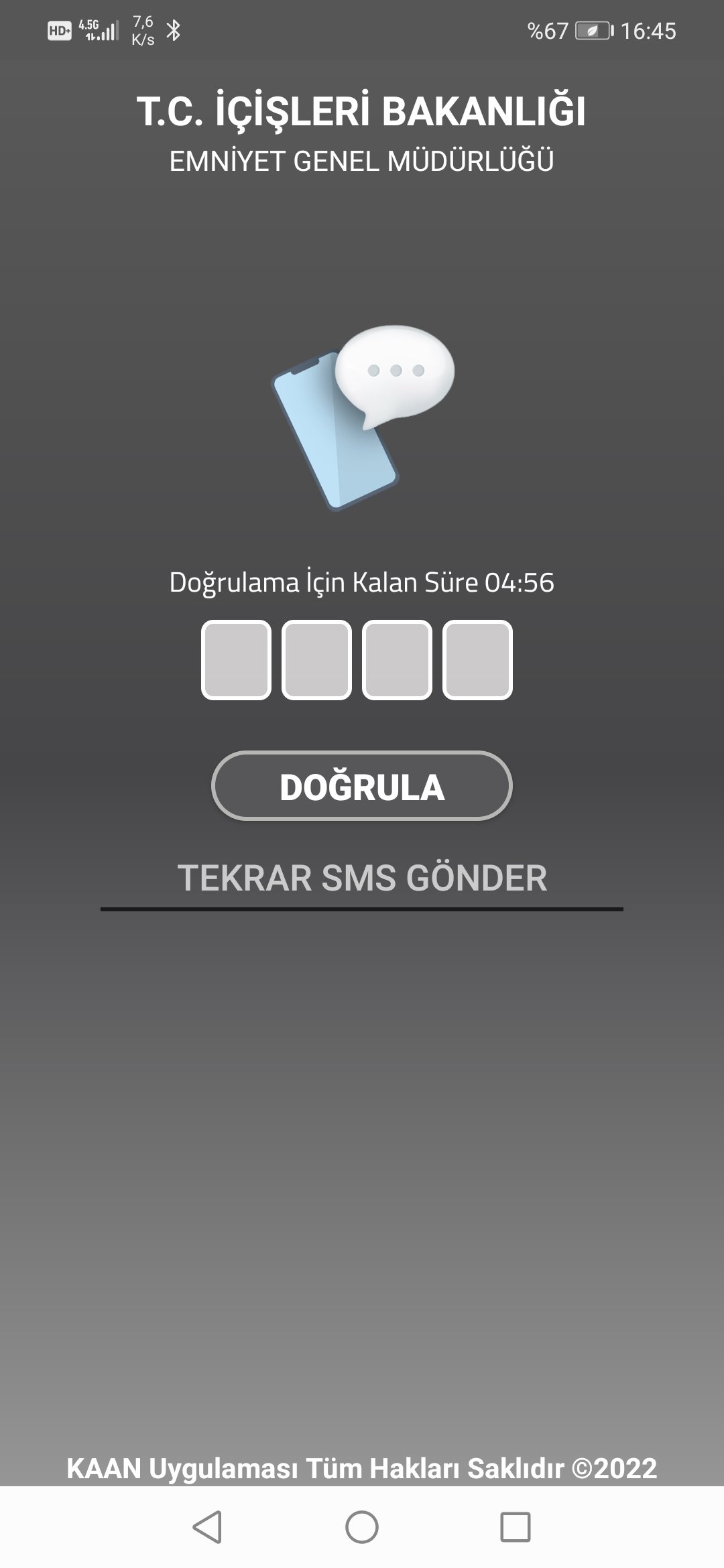Open the recent apps view
The image size is (724, 1568).
516,1527
